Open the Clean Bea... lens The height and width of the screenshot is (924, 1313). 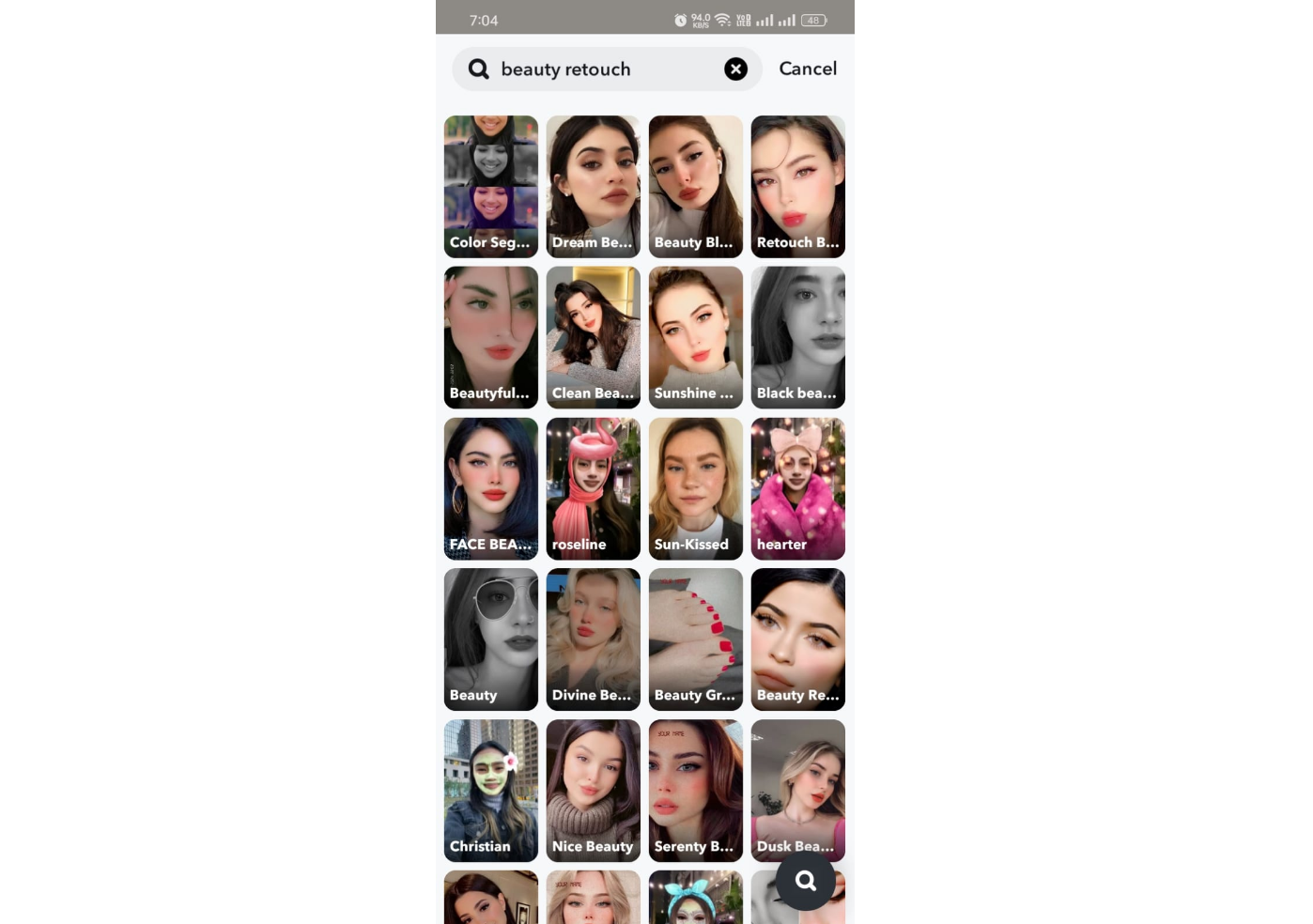(x=594, y=337)
